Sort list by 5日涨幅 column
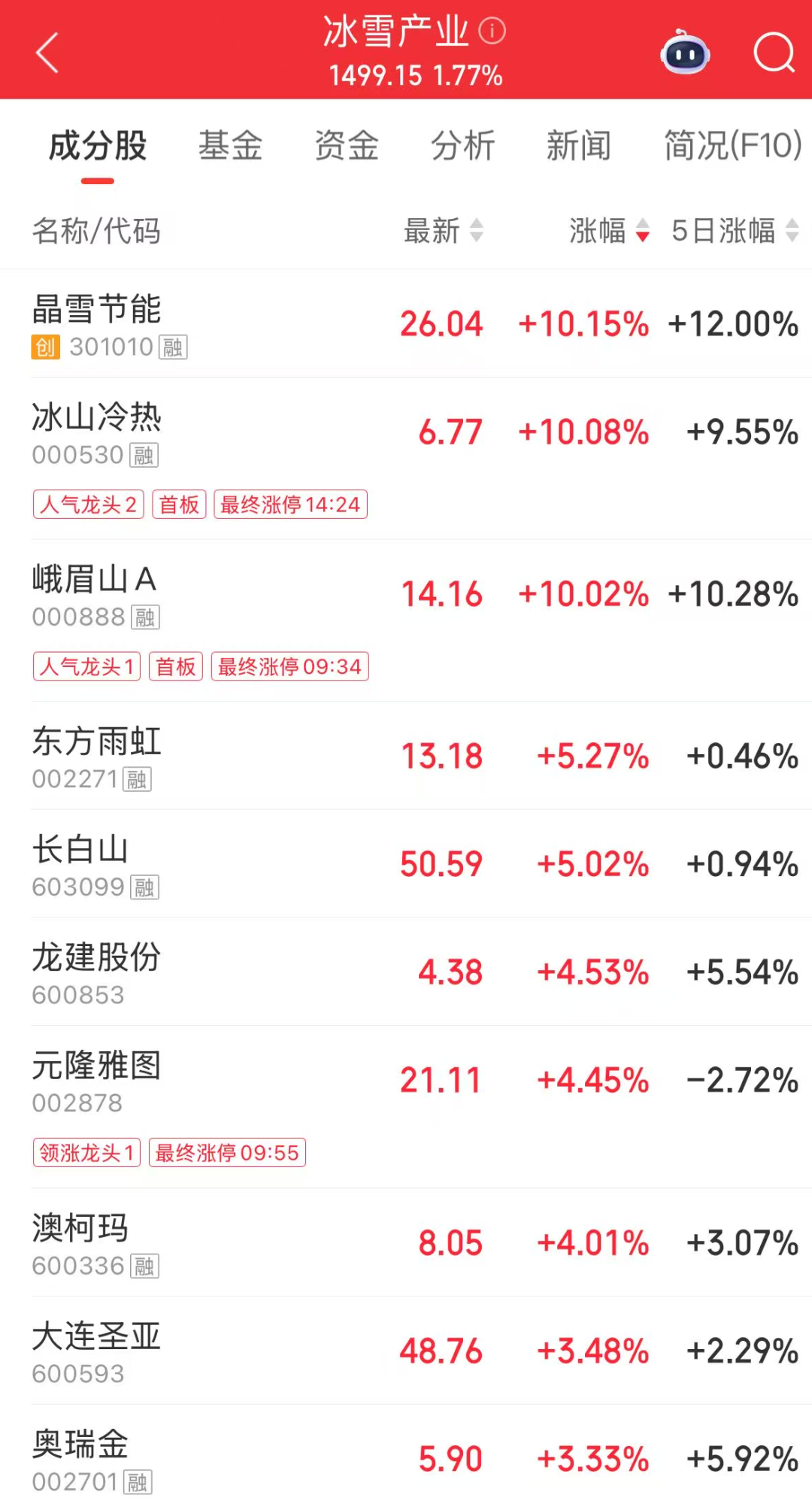 (x=734, y=231)
